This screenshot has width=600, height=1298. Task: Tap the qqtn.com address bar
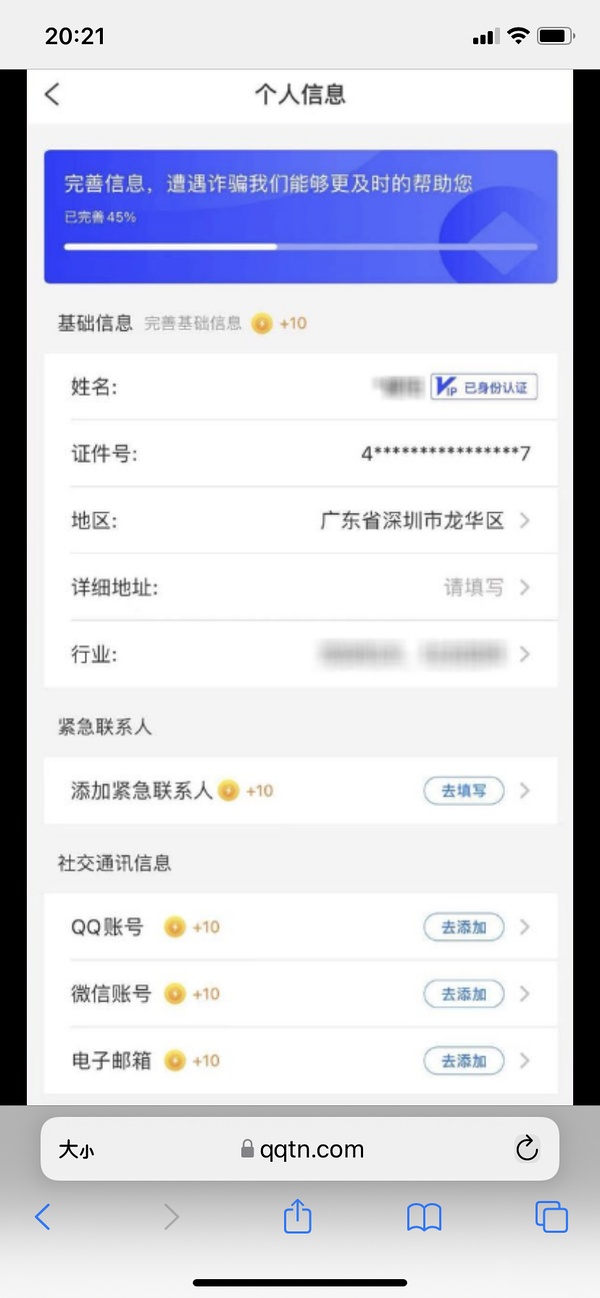(x=302, y=1150)
